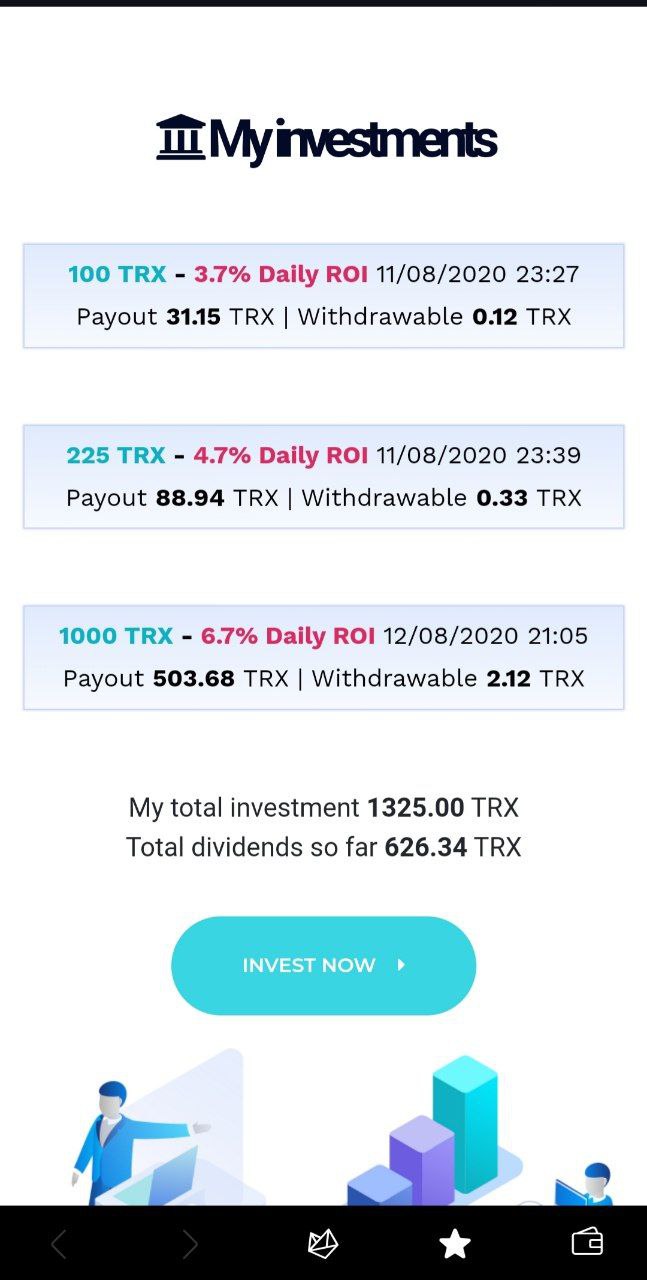
Task: Open the Tron logo home icon
Action: 322,1243
